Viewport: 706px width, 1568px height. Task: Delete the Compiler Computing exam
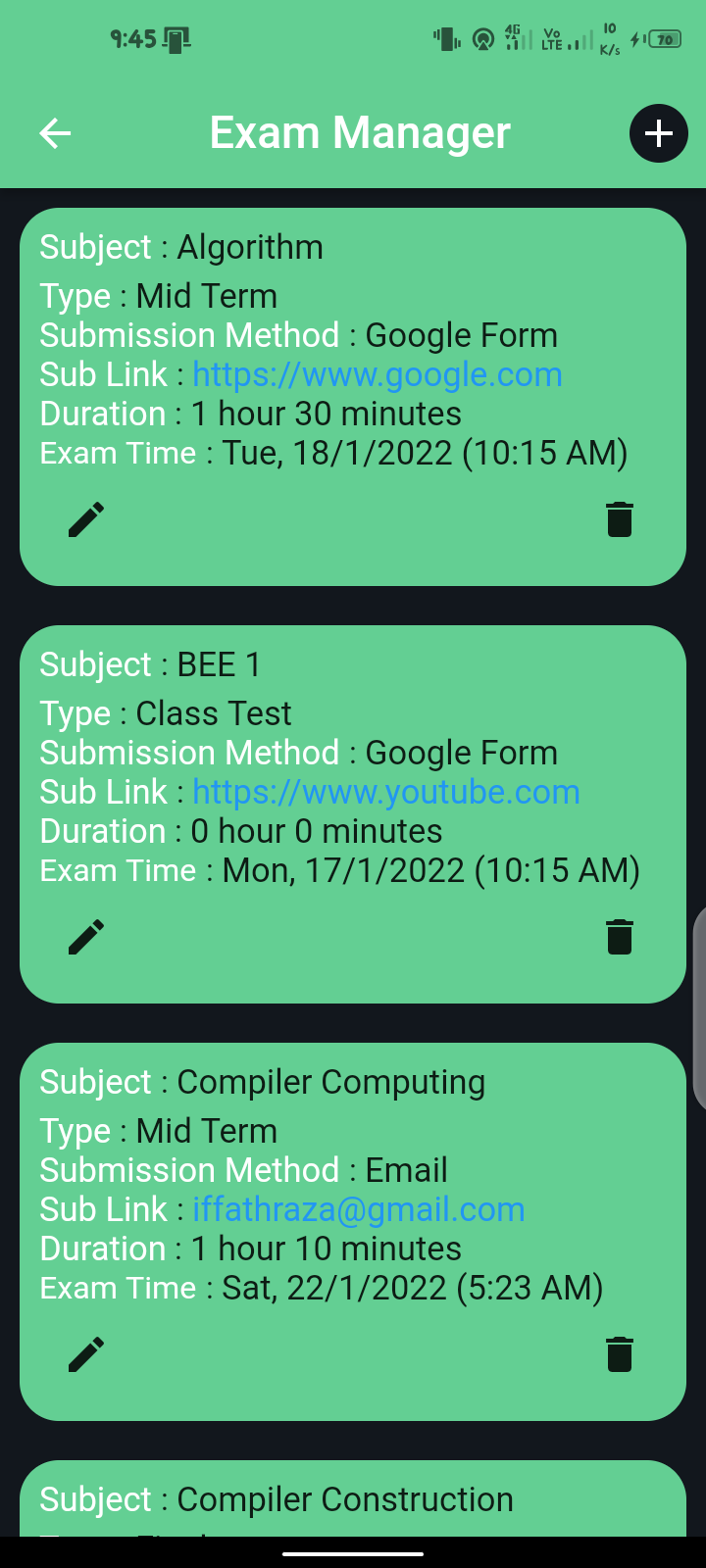[x=620, y=1354]
